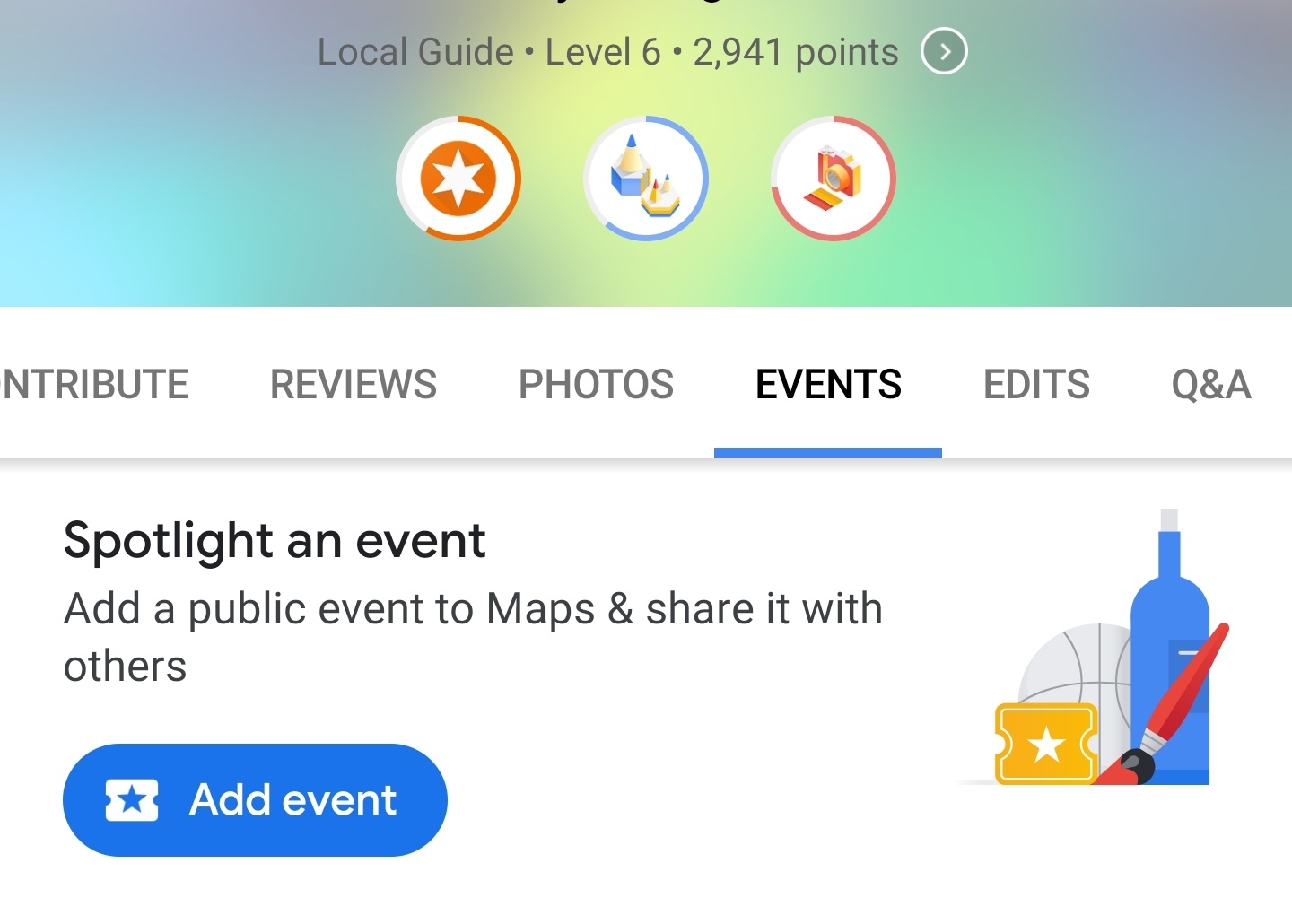Image resolution: width=1292 pixels, height=924 pixels.
Task: Switch to the Photos tab
Action: coord(596,385)
